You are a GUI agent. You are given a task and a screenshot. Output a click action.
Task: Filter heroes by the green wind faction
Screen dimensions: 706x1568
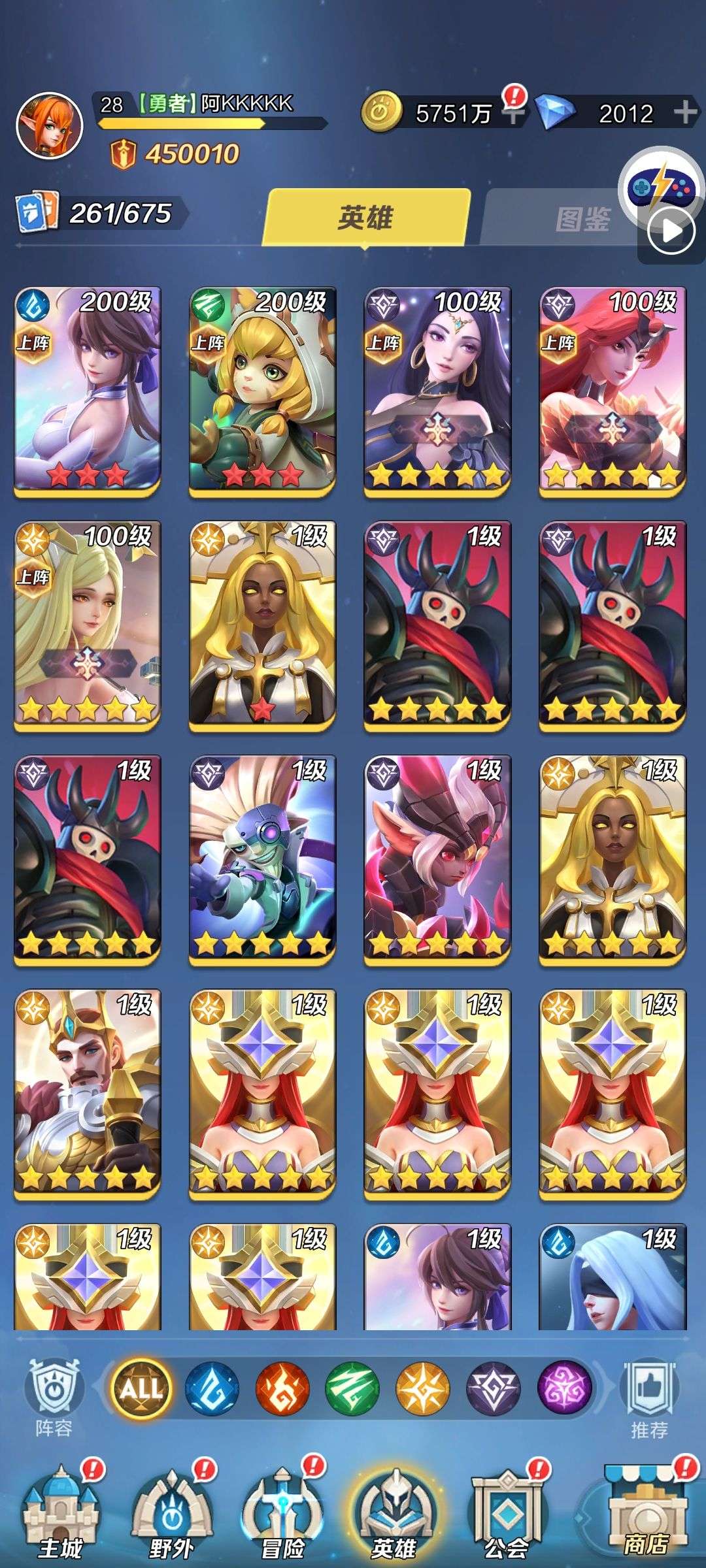(x=352, y=1388)
